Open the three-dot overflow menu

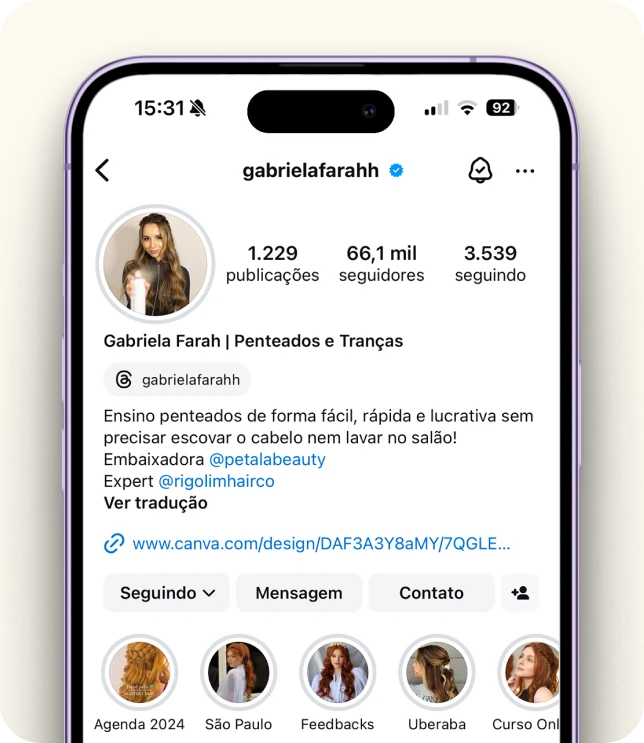coord(525,171)
